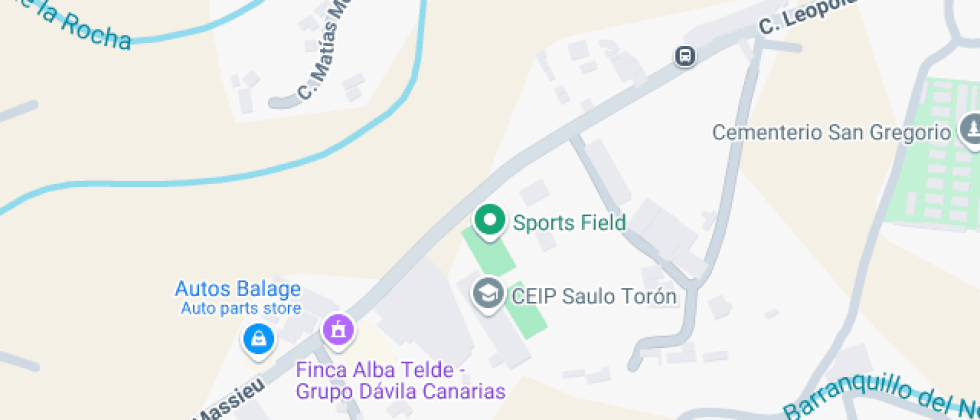Select the CEIP Saulo Torón school pin
This screenshot has width=980, height=420.
[x=488, y=294]
